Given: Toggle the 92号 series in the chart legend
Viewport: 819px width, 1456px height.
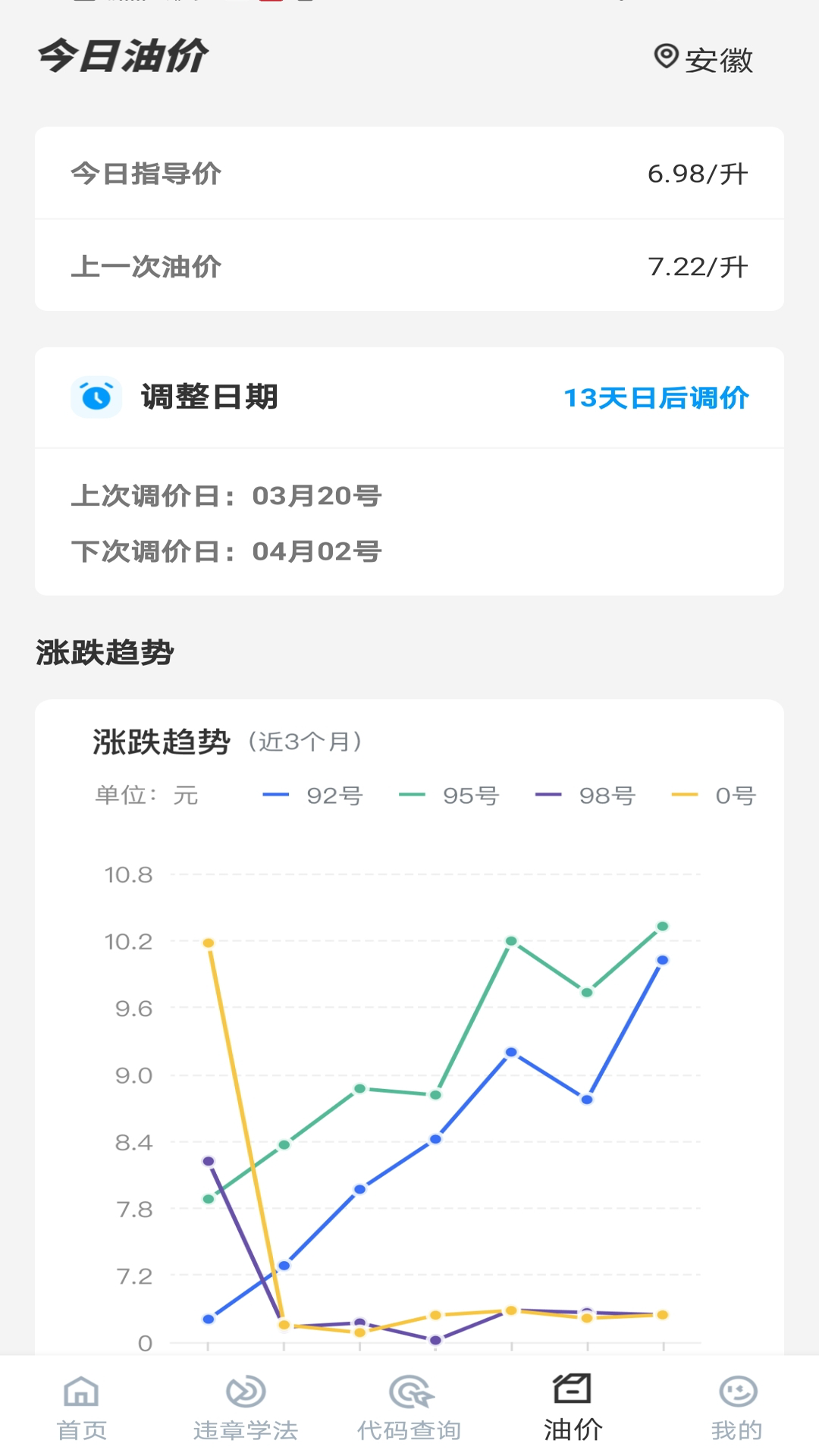Looking at the screenshot, I should [313, 795].
